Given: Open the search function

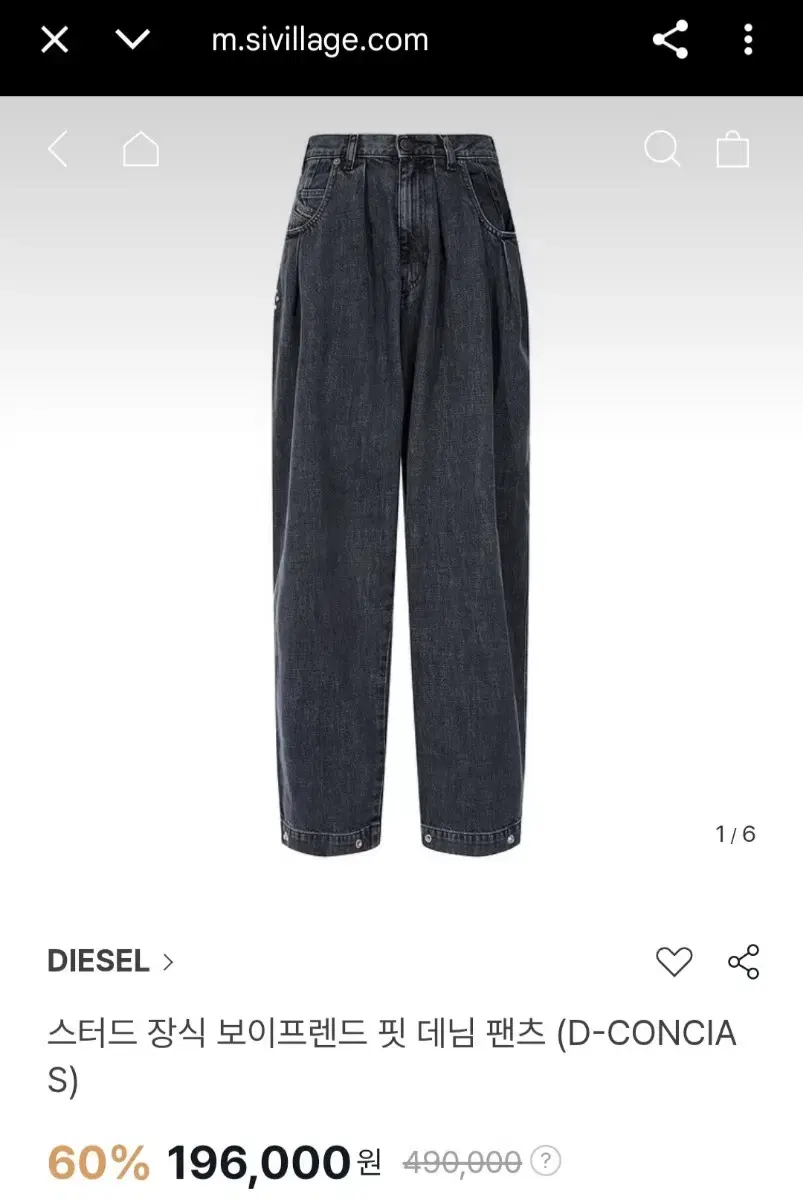Looking at the screenshot, I should coord(662,149).
